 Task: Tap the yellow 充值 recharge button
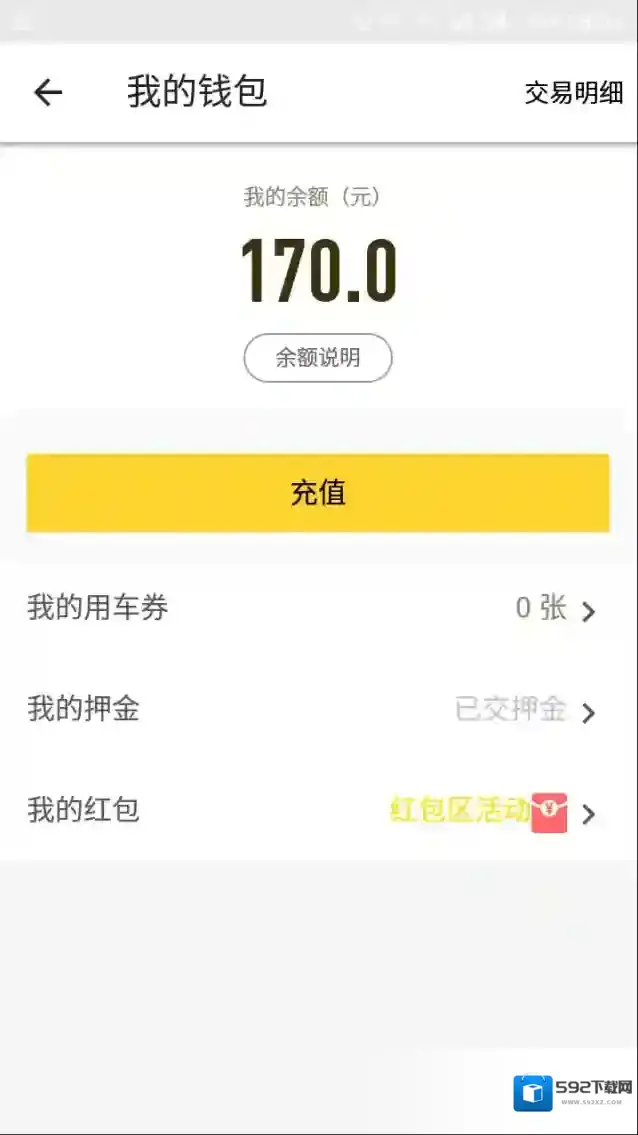318,493
